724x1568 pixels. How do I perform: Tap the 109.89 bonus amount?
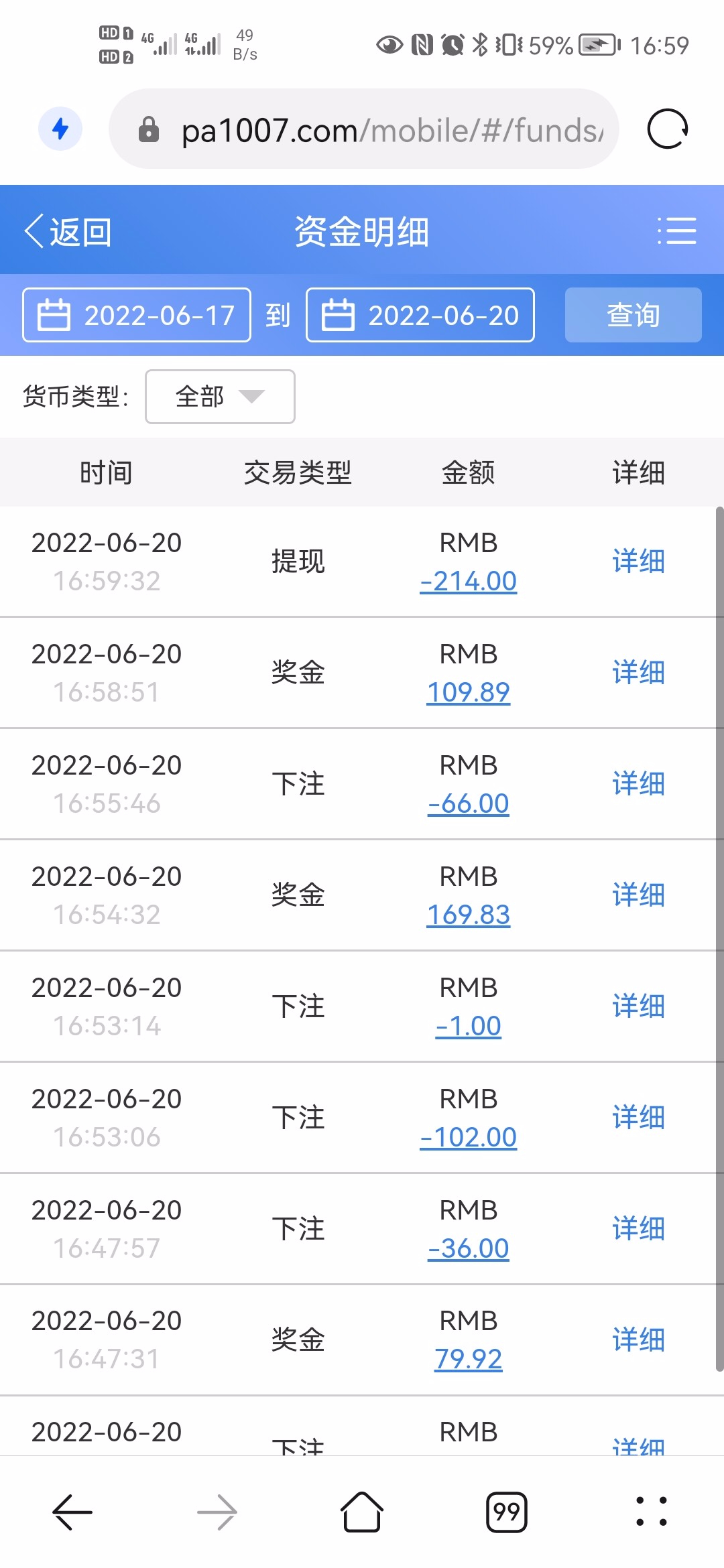click(x=469, y=692)
